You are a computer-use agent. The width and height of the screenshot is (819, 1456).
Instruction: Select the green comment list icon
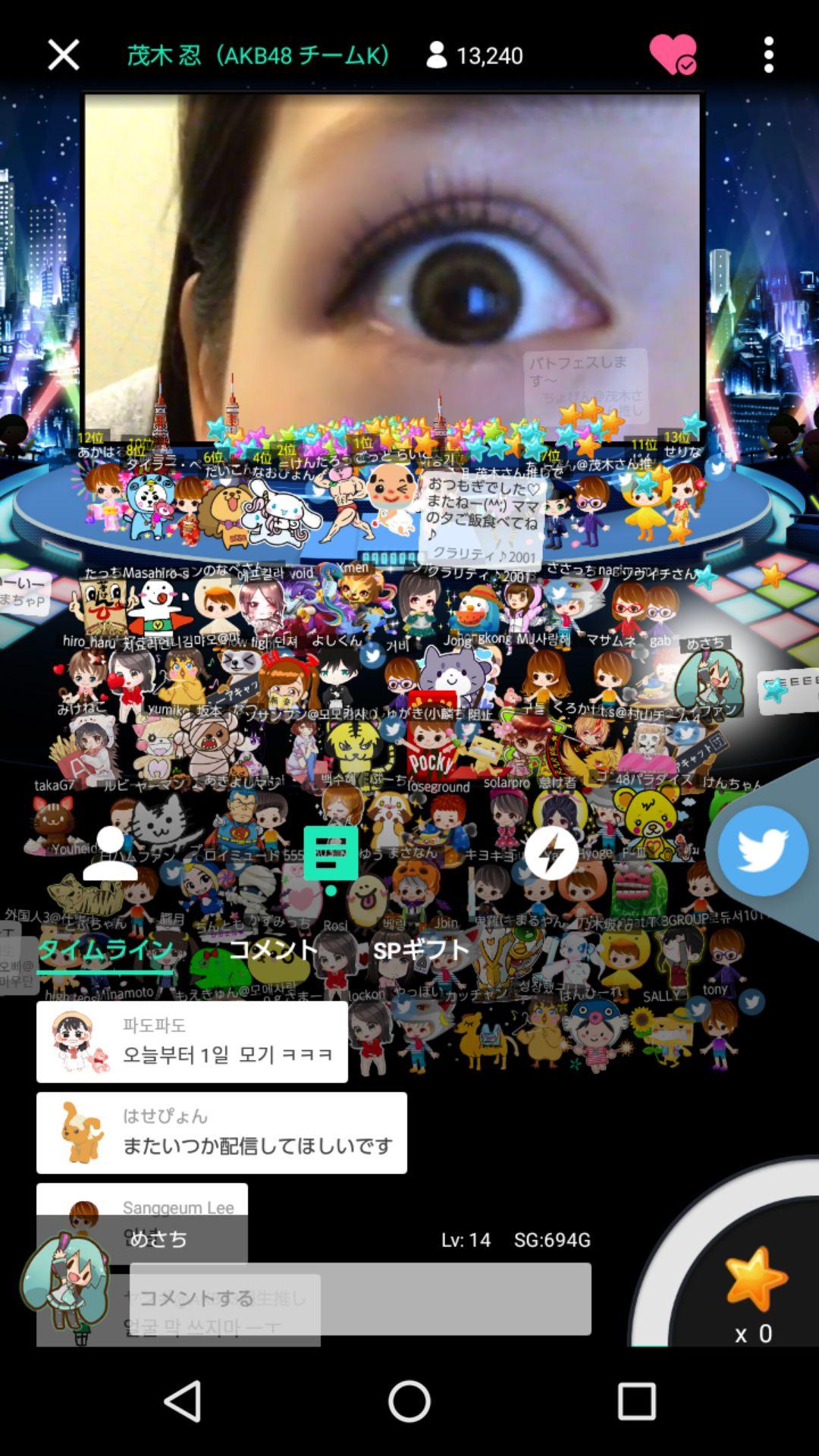pyautogui.click(x=331, y=853)
